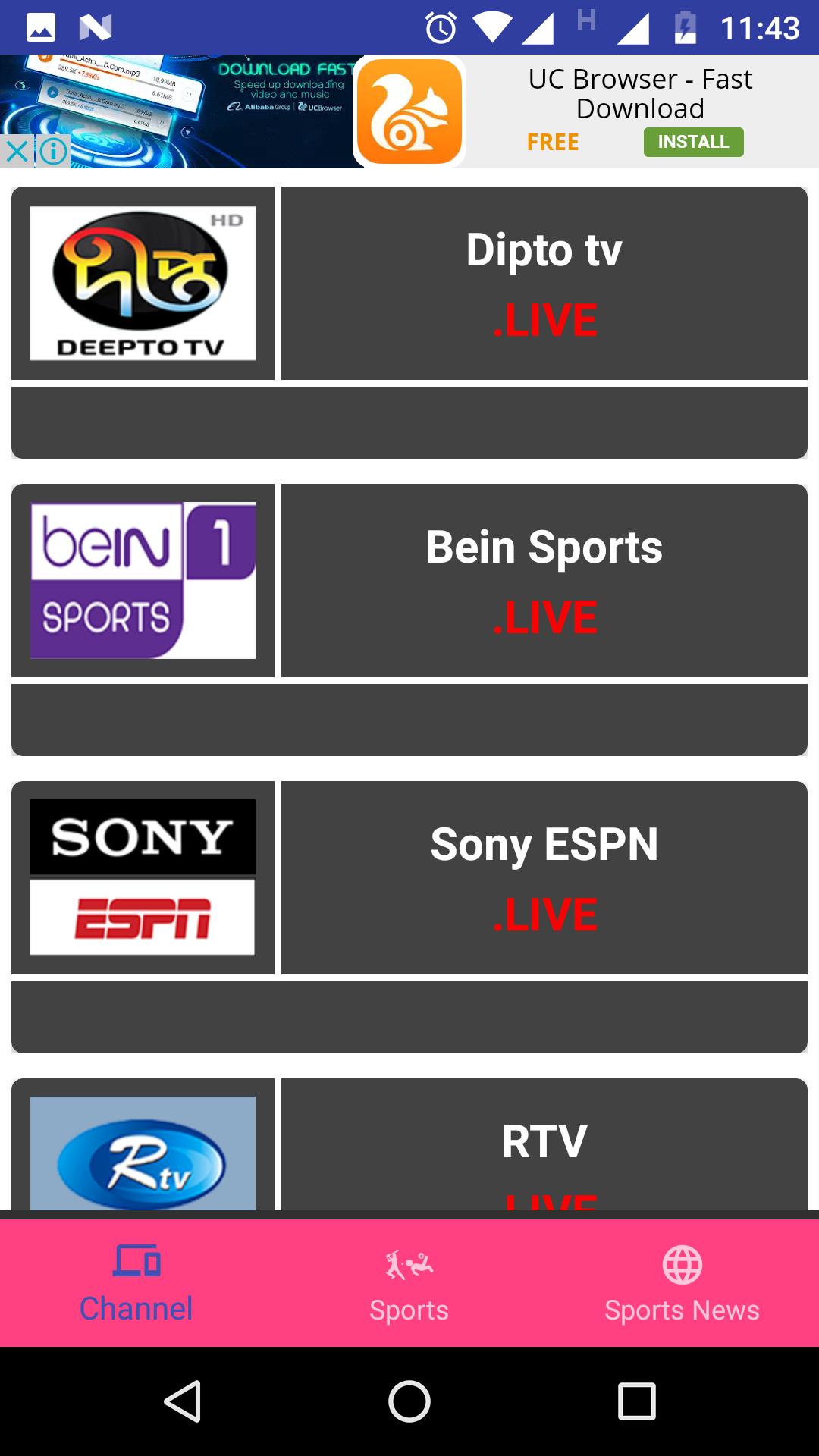
Task: Open RTV live channel
Action: [544, 1145]
